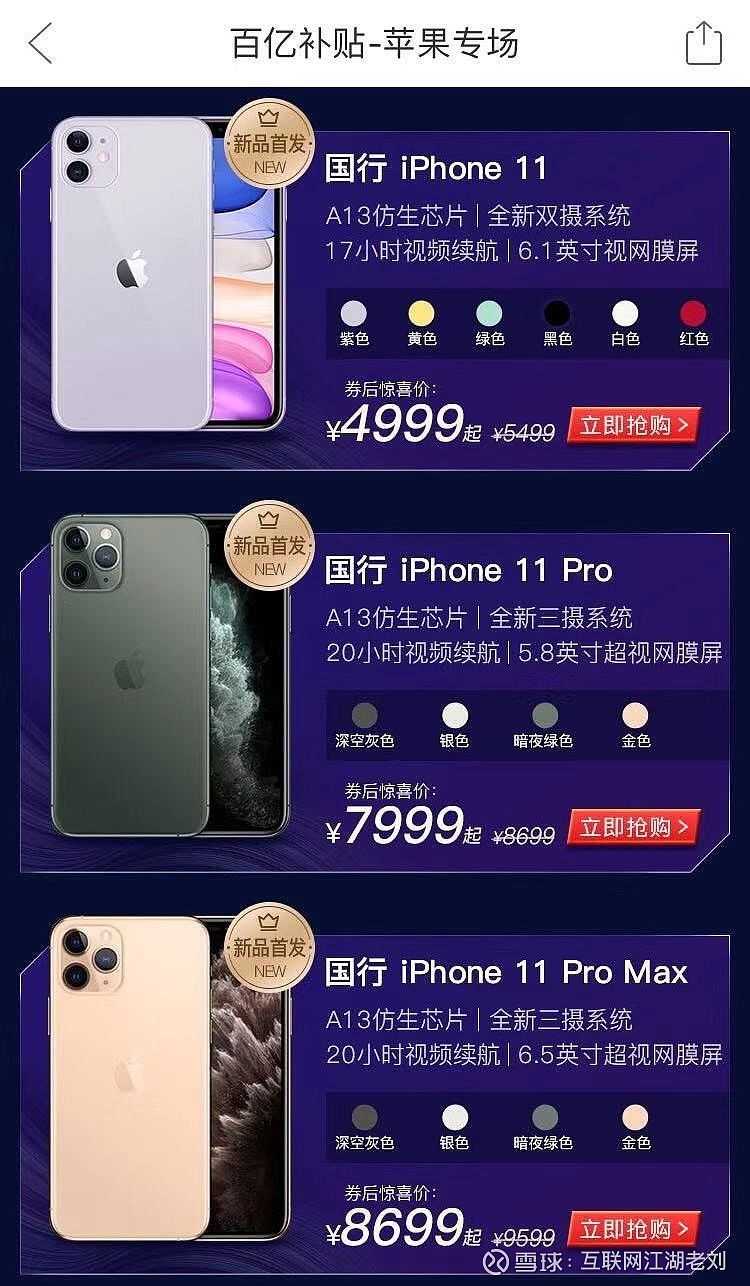Share this 苹果专场 page

[x=703, y=44]
